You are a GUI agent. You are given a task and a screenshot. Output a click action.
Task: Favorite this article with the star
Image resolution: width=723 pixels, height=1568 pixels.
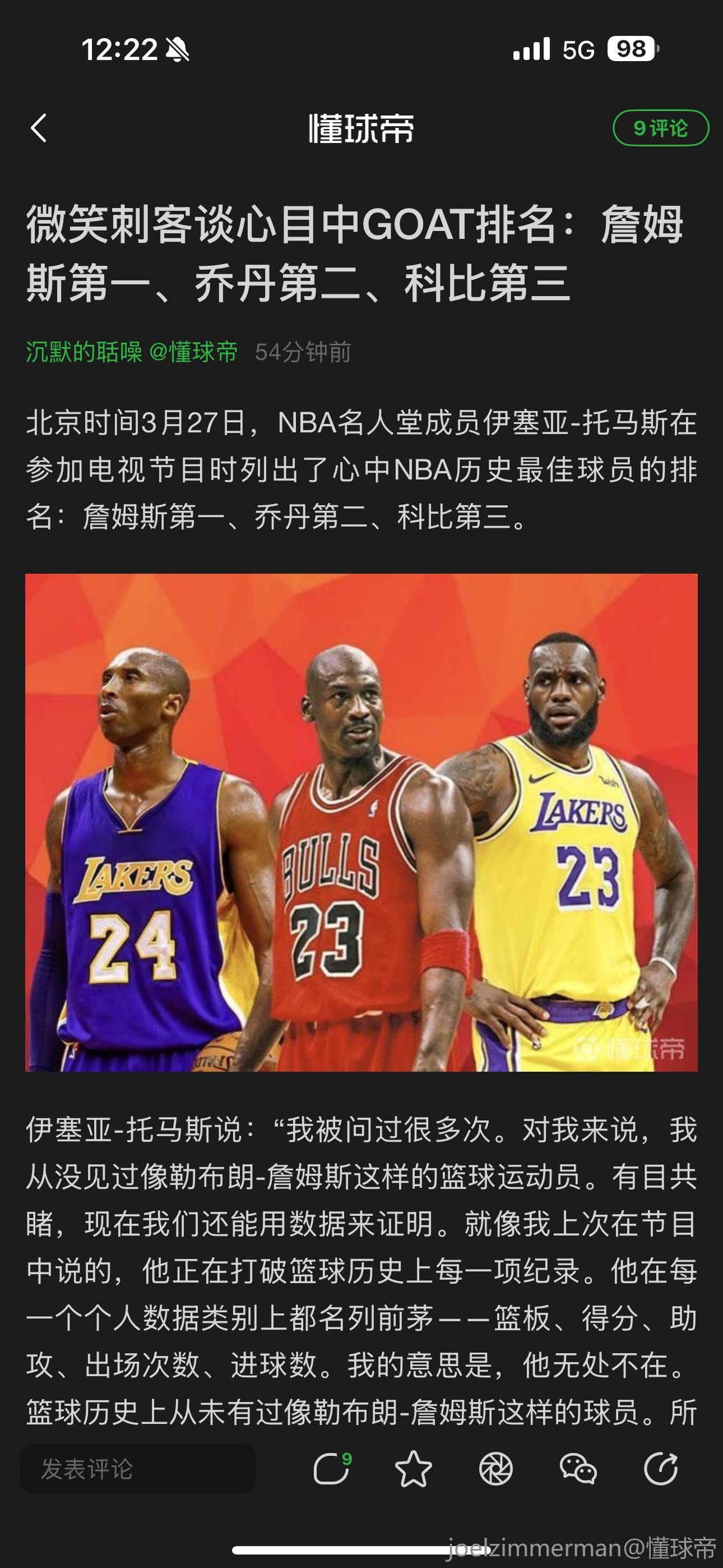coord(413,1469)
